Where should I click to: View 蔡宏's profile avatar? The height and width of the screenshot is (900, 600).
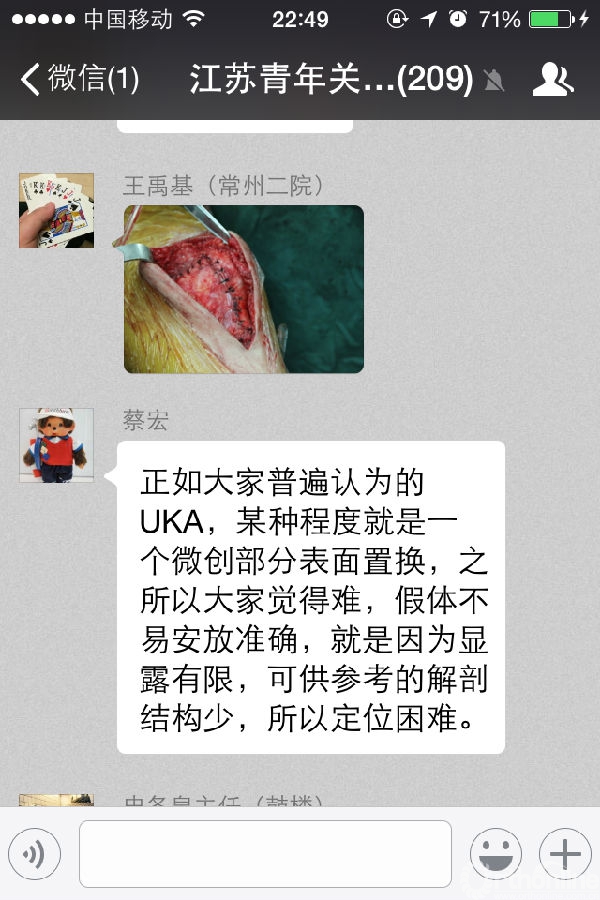[x=56, y=446]
